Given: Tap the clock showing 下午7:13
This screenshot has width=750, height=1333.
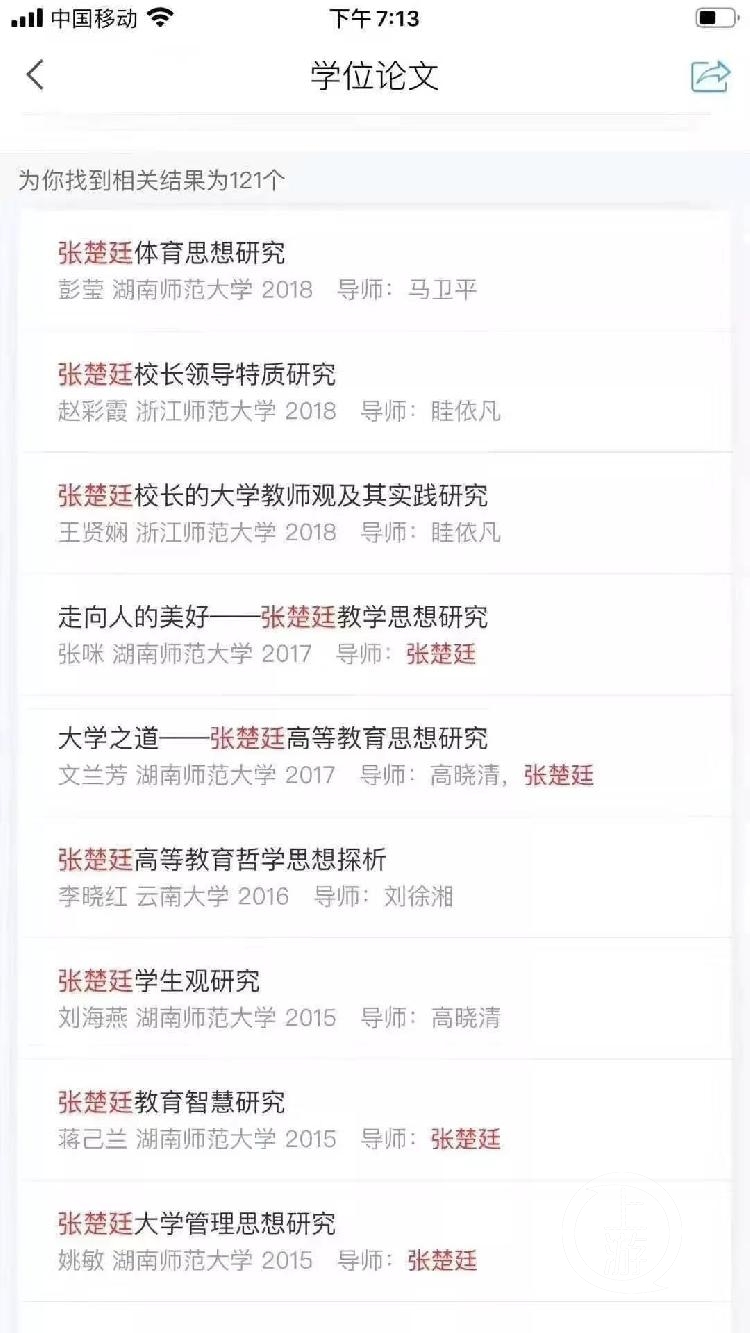Looking at the screenshot, I should (375, 17).
